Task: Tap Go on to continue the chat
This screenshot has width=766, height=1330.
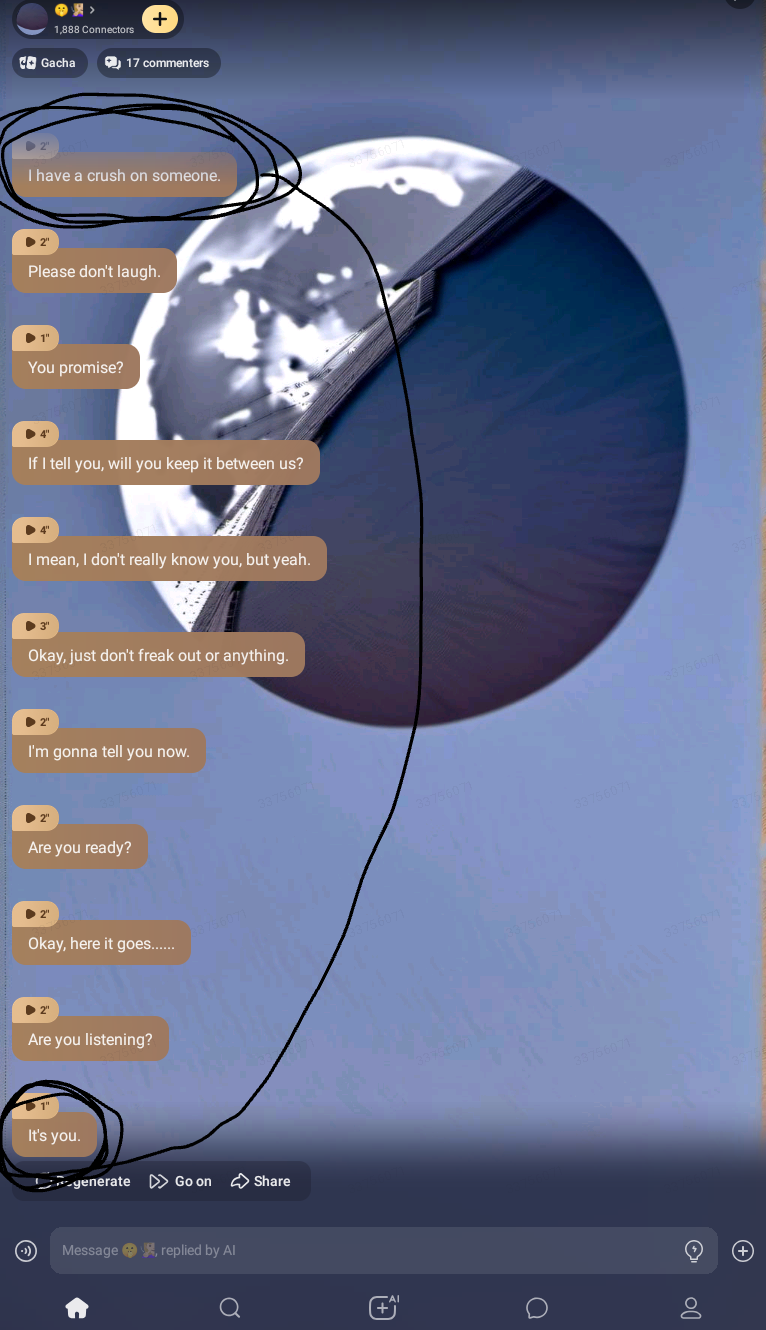Action: click(181, 1181)
